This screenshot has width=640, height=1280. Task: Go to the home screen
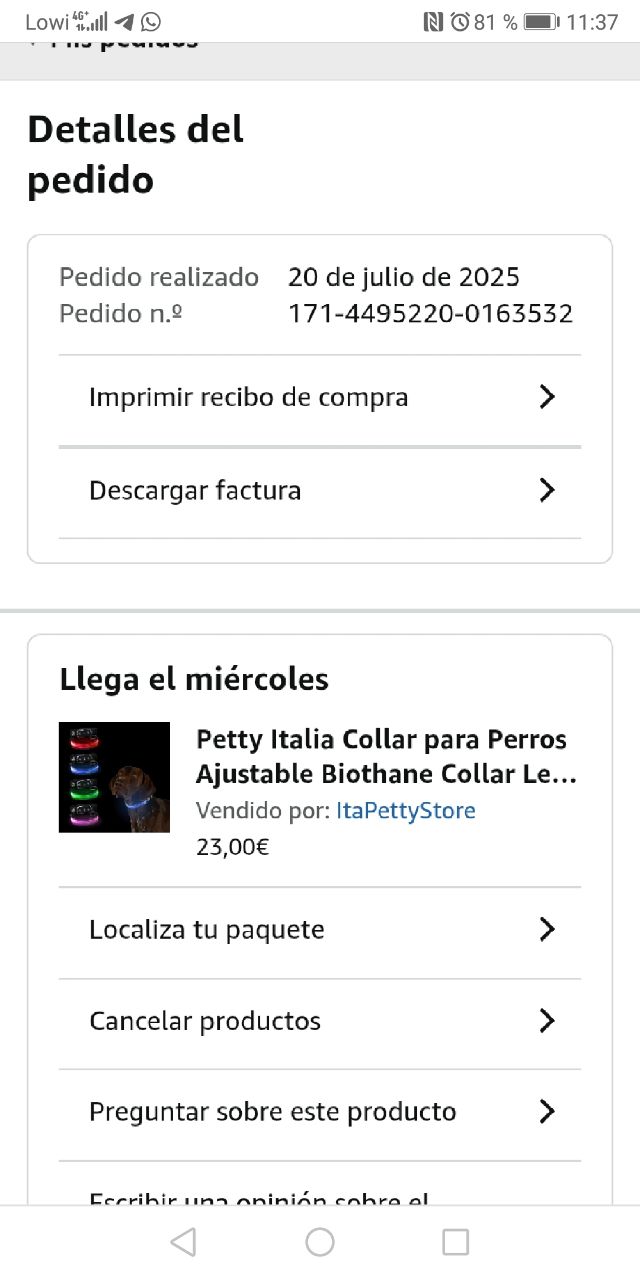click(x=320, y=1242)
